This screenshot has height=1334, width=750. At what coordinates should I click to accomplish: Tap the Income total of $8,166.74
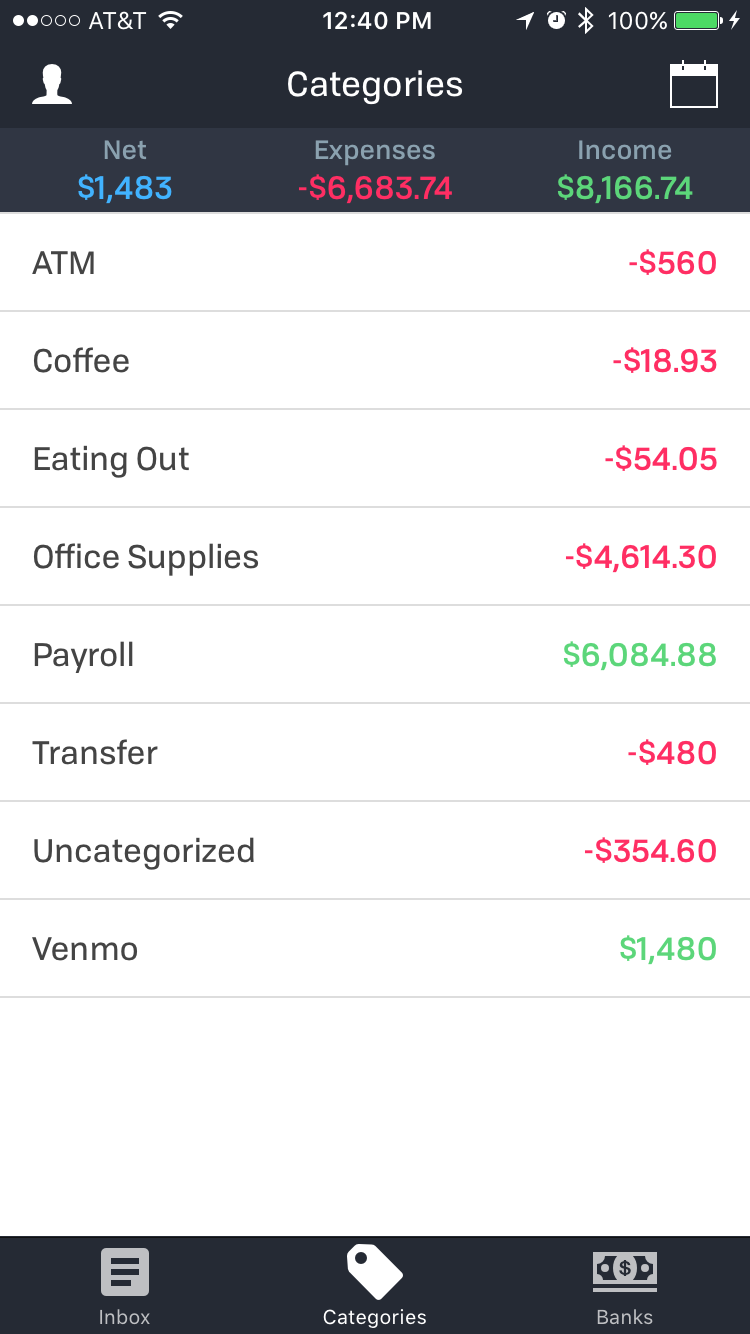[x=624, y=170]
